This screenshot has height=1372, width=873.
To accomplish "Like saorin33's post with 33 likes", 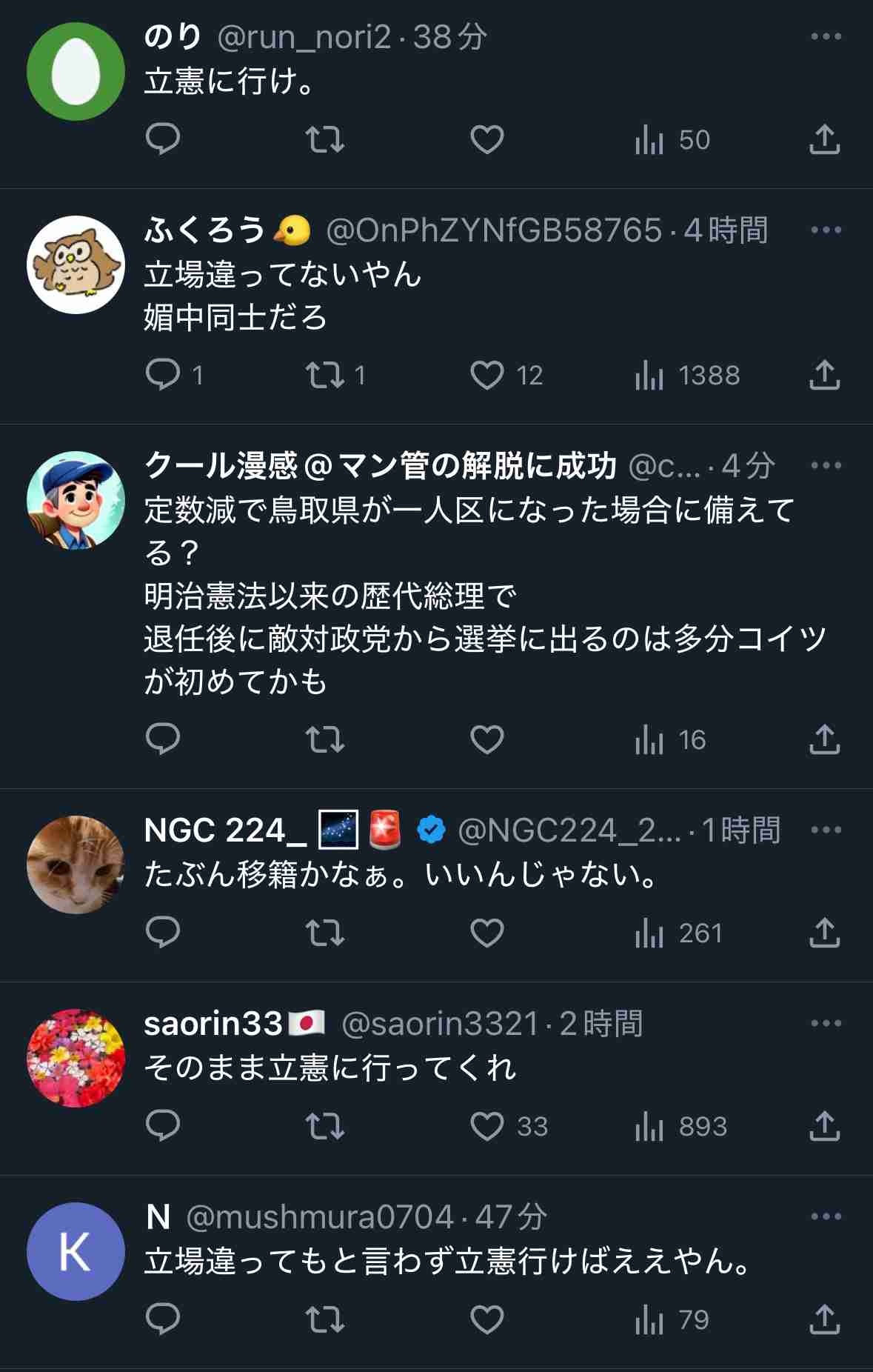I will click(487, 1126).
